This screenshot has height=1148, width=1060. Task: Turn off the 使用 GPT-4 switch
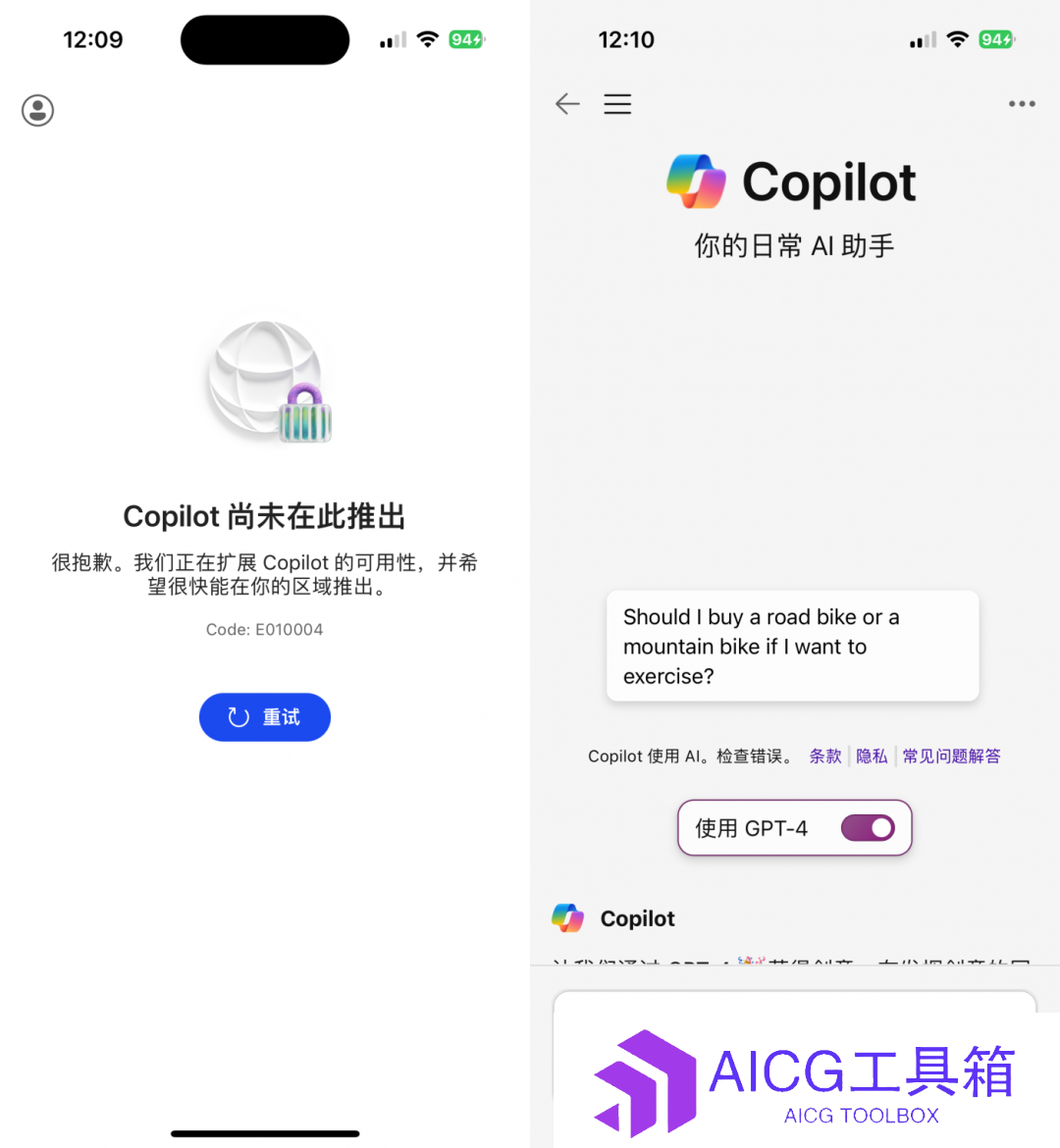[x=868, y=828]
